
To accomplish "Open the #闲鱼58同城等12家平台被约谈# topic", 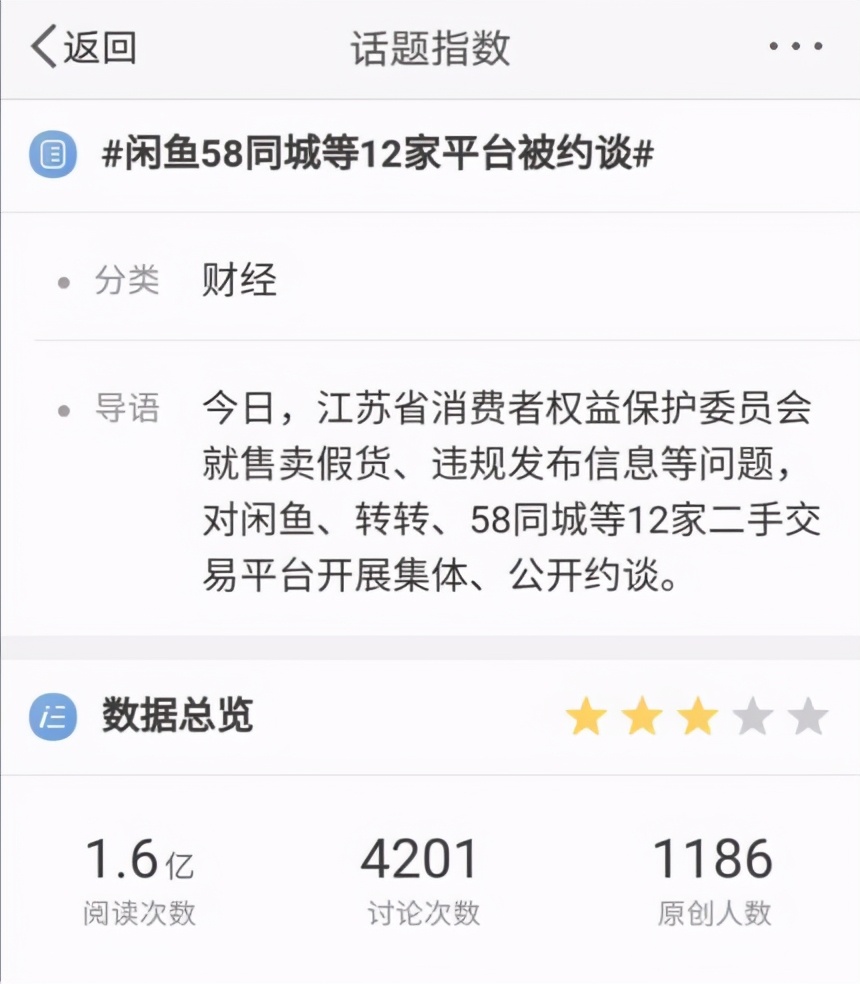I will pos(378,155).
